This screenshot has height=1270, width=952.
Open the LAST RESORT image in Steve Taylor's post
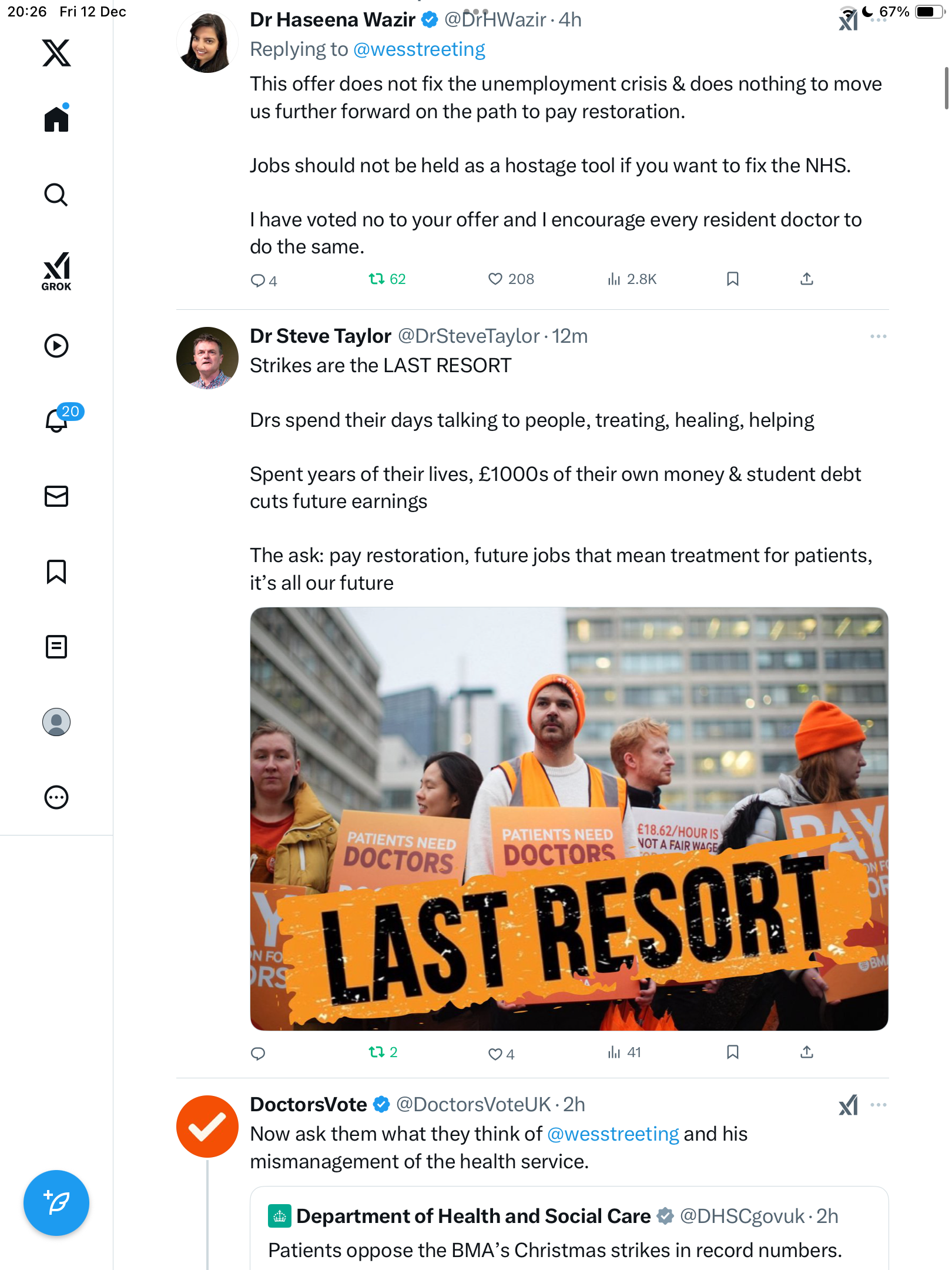point(569,818)
